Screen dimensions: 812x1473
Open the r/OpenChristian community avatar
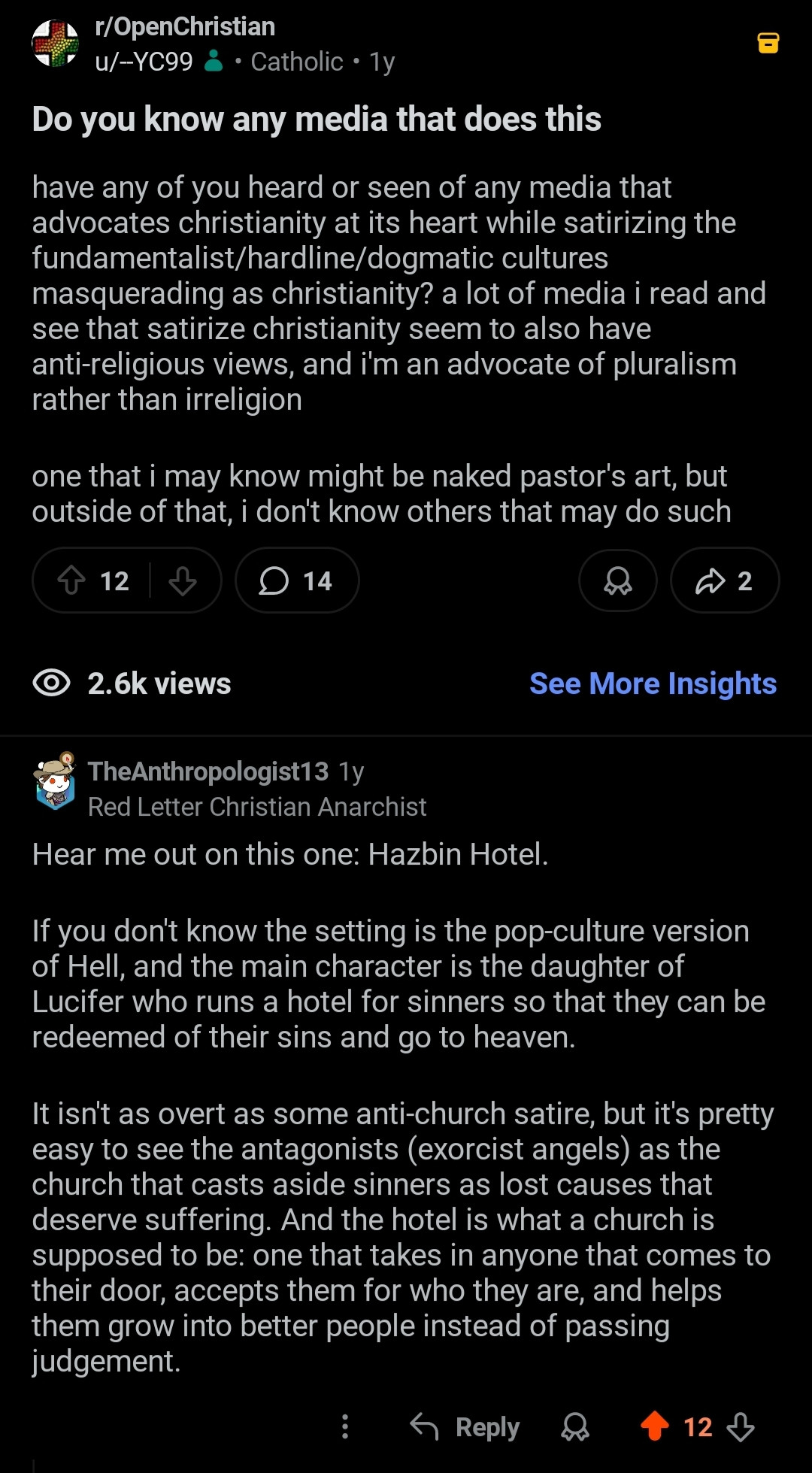[56, 44]
